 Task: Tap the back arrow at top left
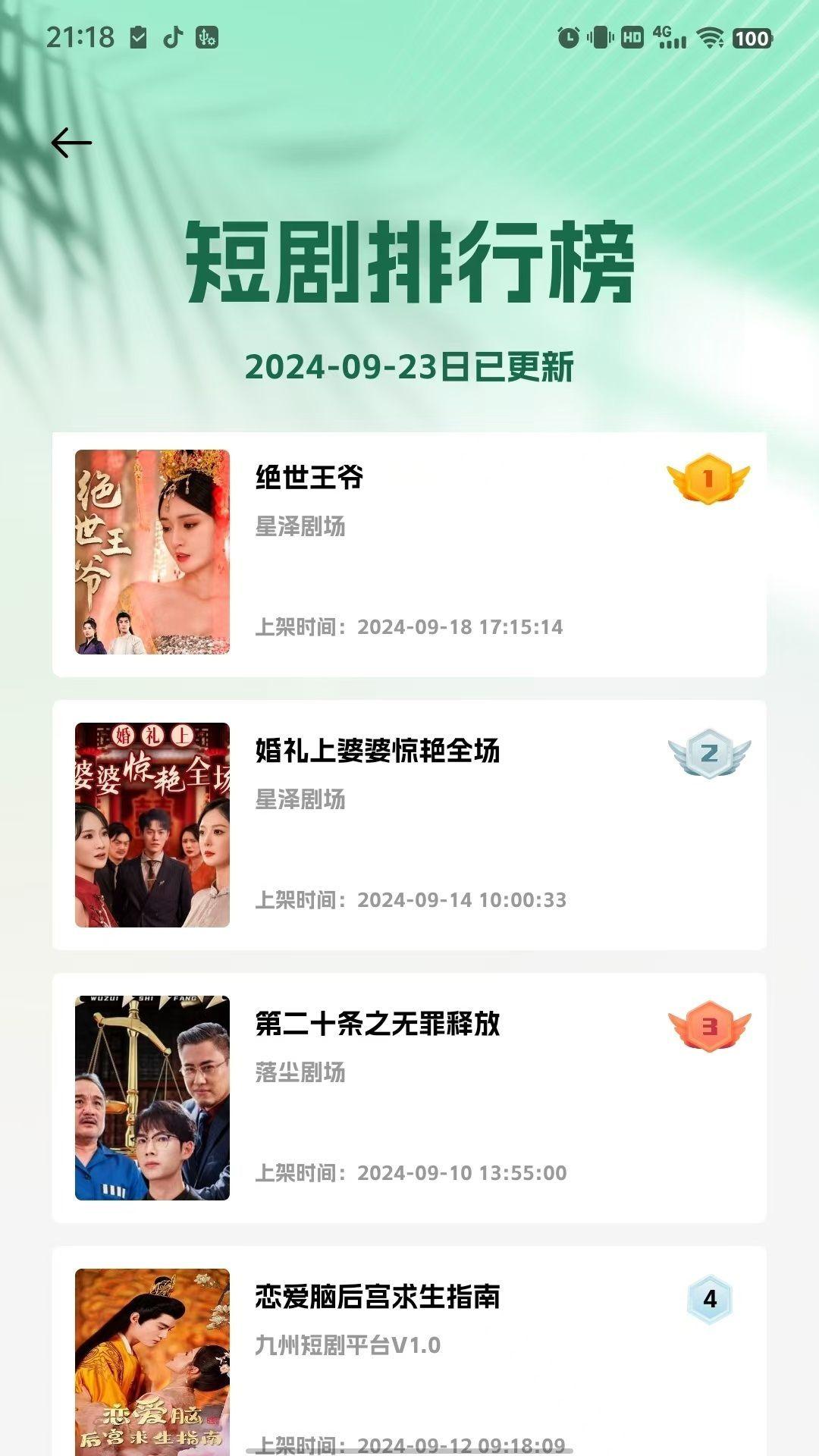pyautogui.click(x=71, y=143)
